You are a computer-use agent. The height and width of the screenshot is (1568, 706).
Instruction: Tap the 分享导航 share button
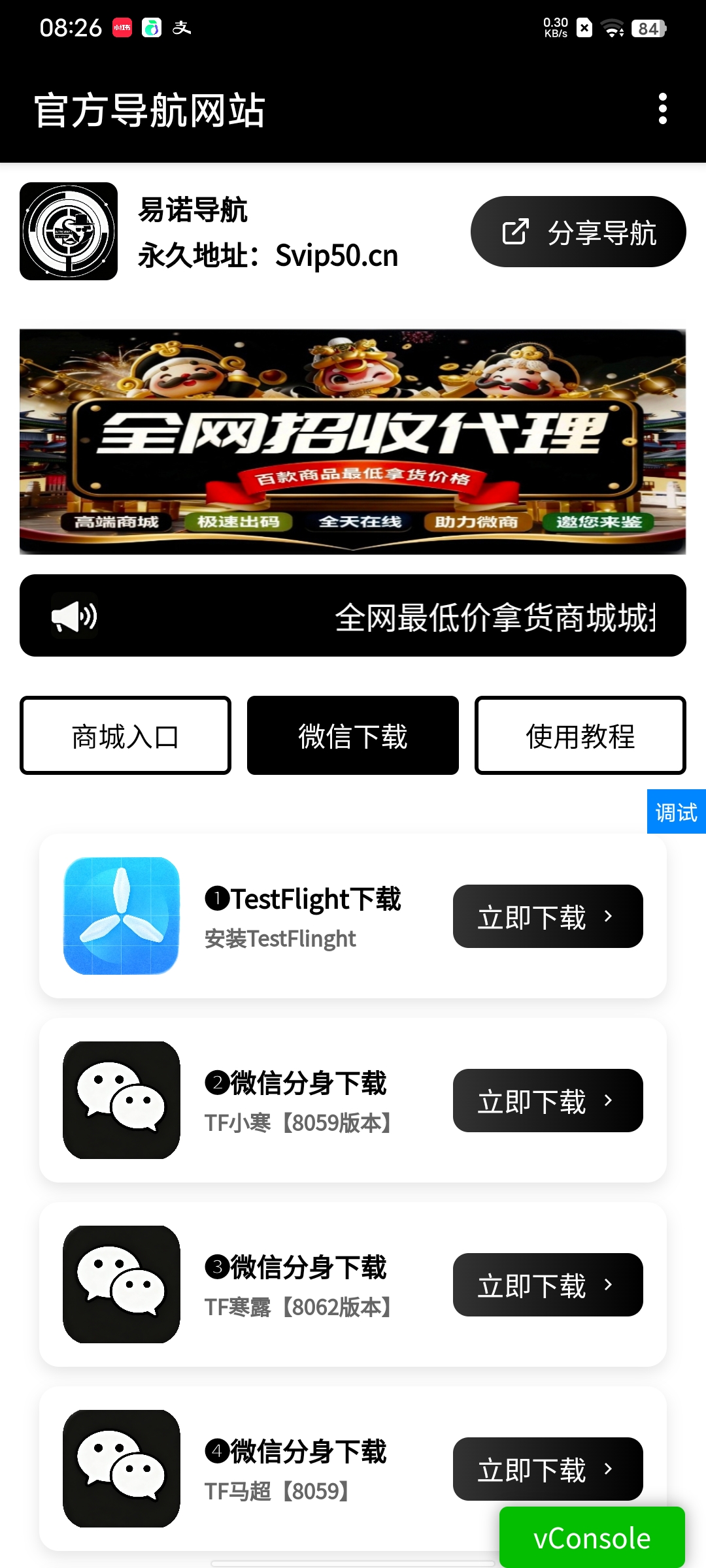click(578, 232)
